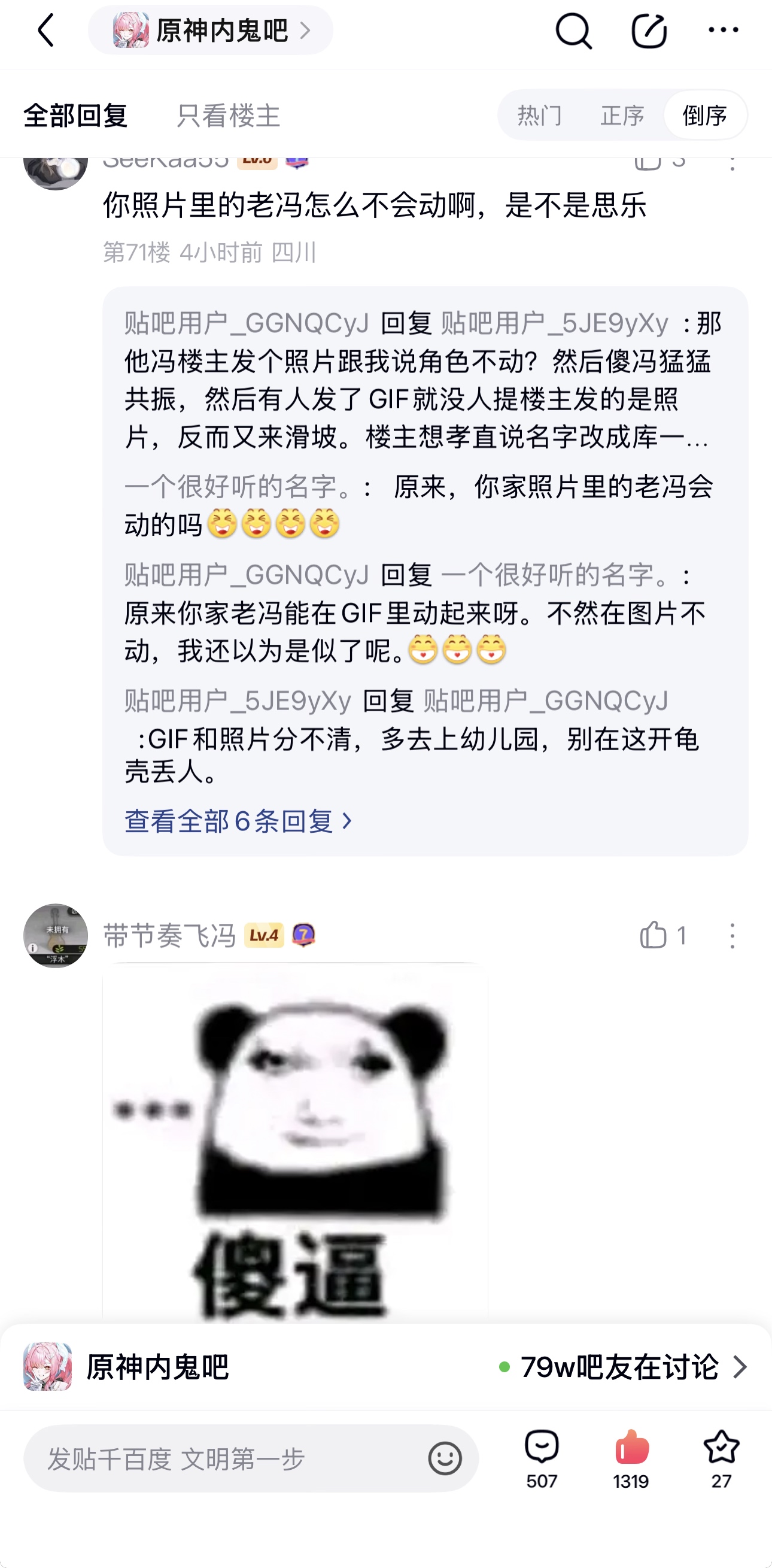The height and width of the screenshot is (1568, 772).
Task: Open the comments icon showing 507
Action: pyautogui.click(x=542, y=1459)
